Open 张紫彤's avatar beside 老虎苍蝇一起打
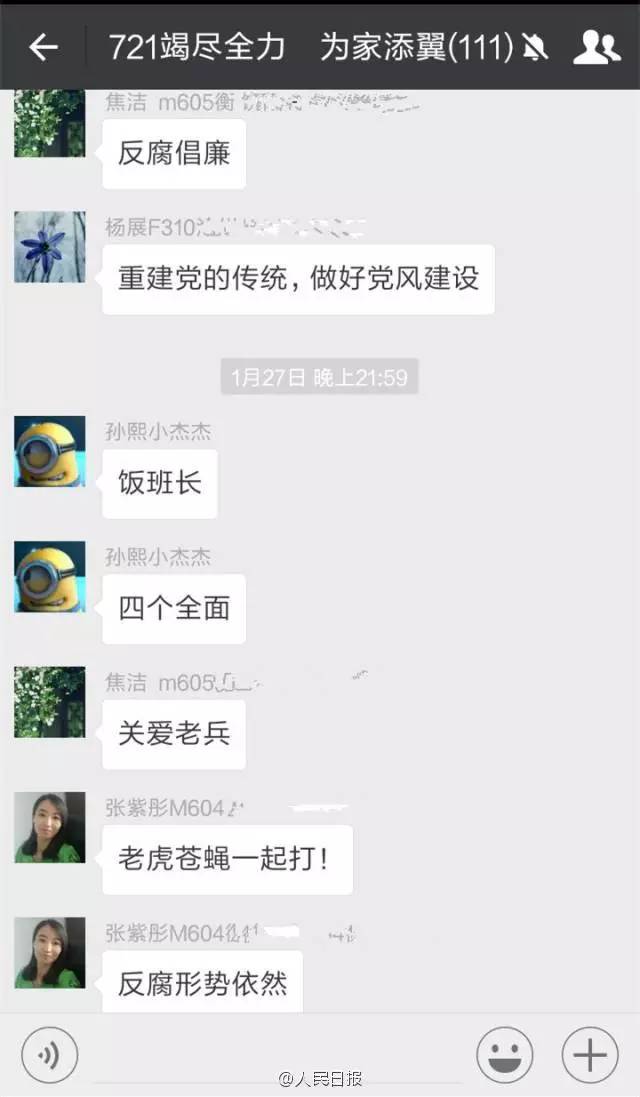The width and height of the screenshot is (640, 1097). coord(49,827)
